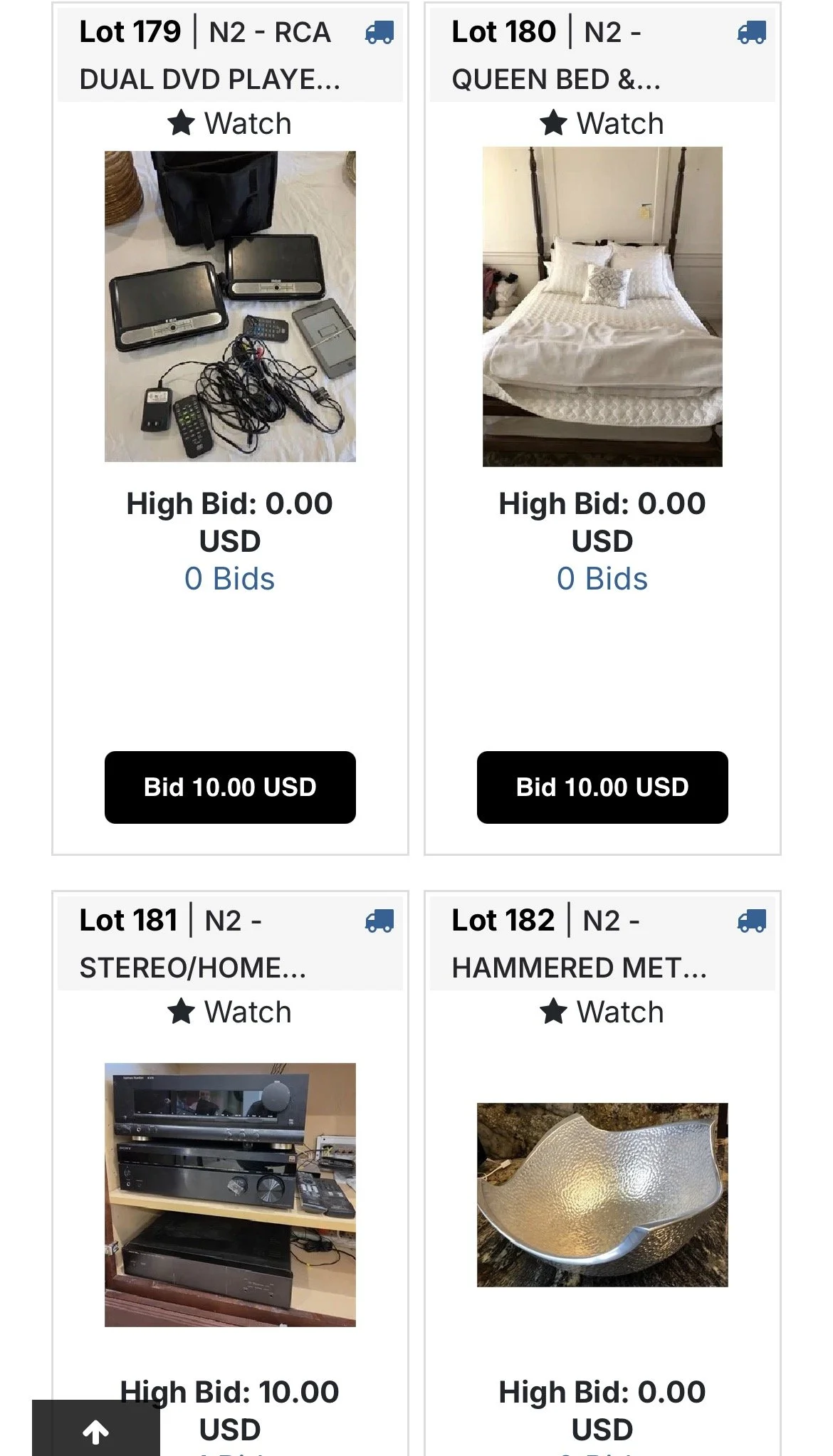This screenshot has width=833, height=1456.
Task: Add Lot 181 stereo to watch list
Action: 230,1012
